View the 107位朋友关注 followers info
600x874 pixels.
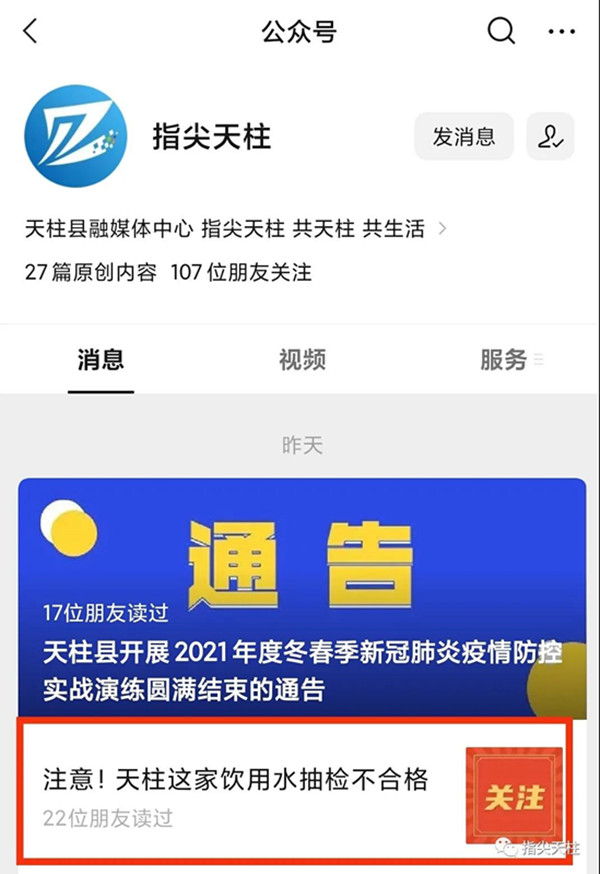241,272
